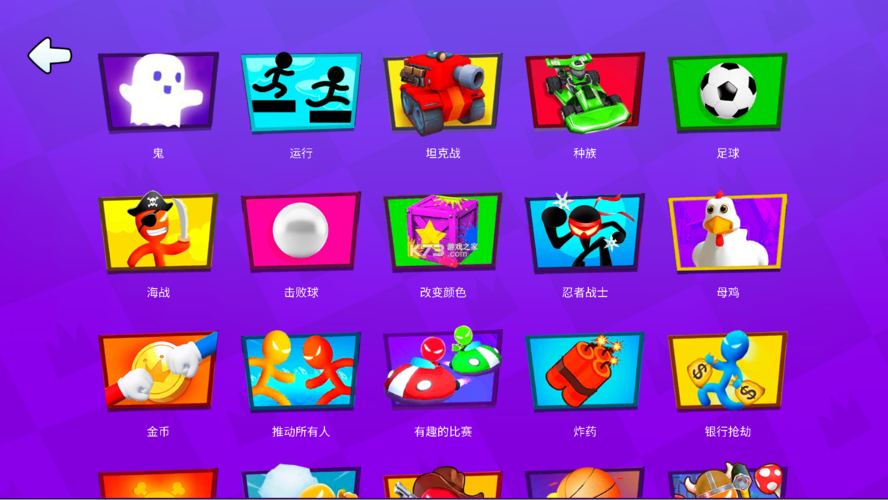This screenshot has width=888, height=500.
Task: Start the 有趣的比赛 fun race game
Action: (x=443, y=371)
